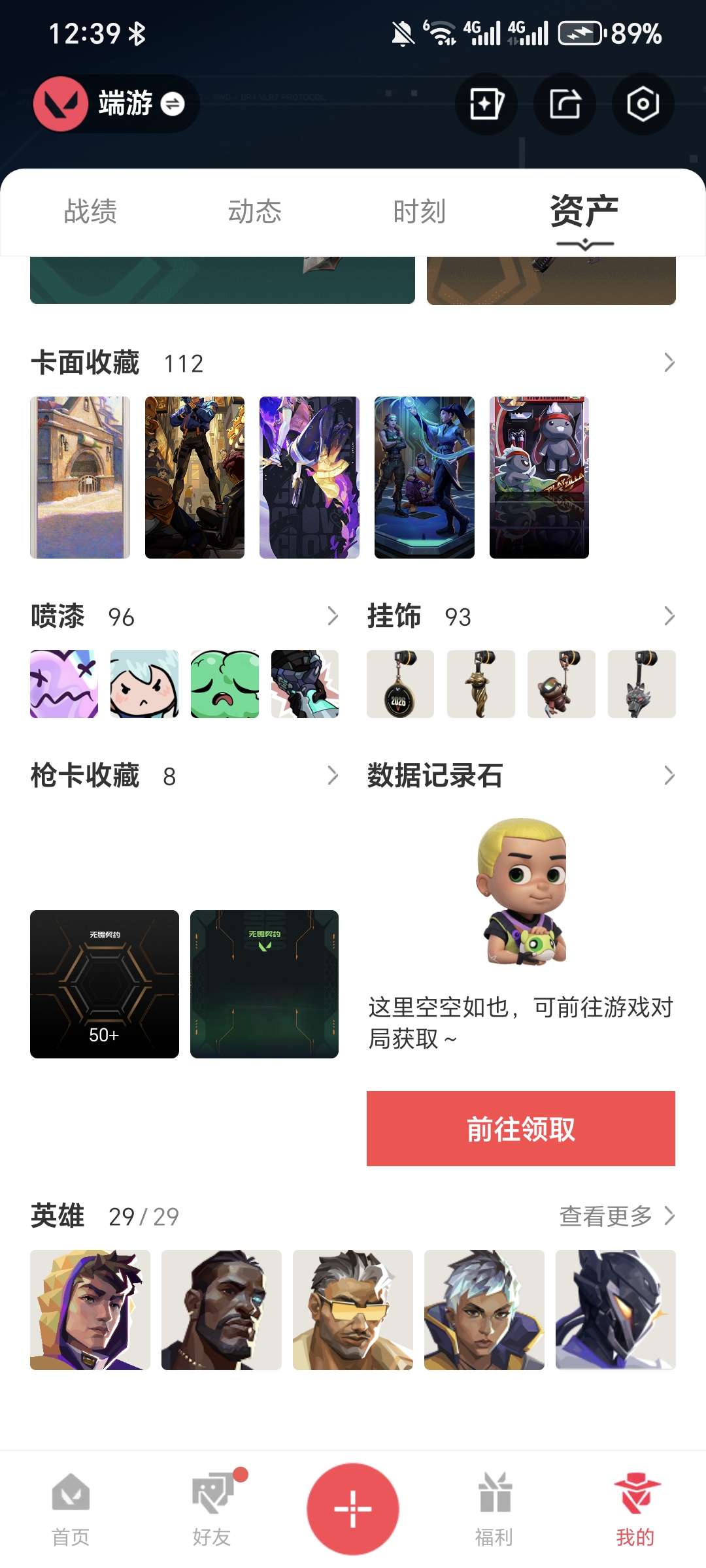
Task: Tap the 我的 tab
Action: click(x=635, y=1509)
